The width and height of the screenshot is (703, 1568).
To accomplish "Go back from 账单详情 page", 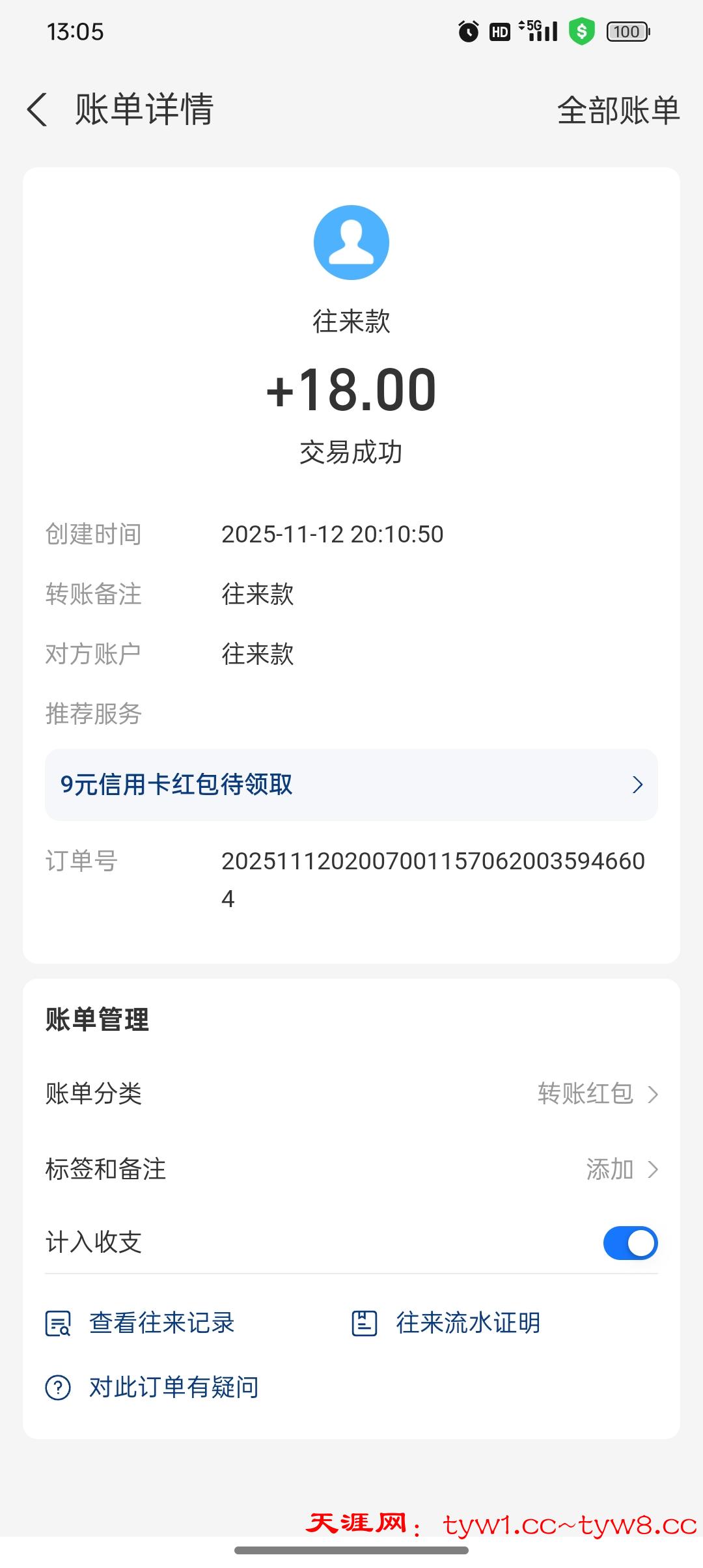I will click(x=38, y=109).
